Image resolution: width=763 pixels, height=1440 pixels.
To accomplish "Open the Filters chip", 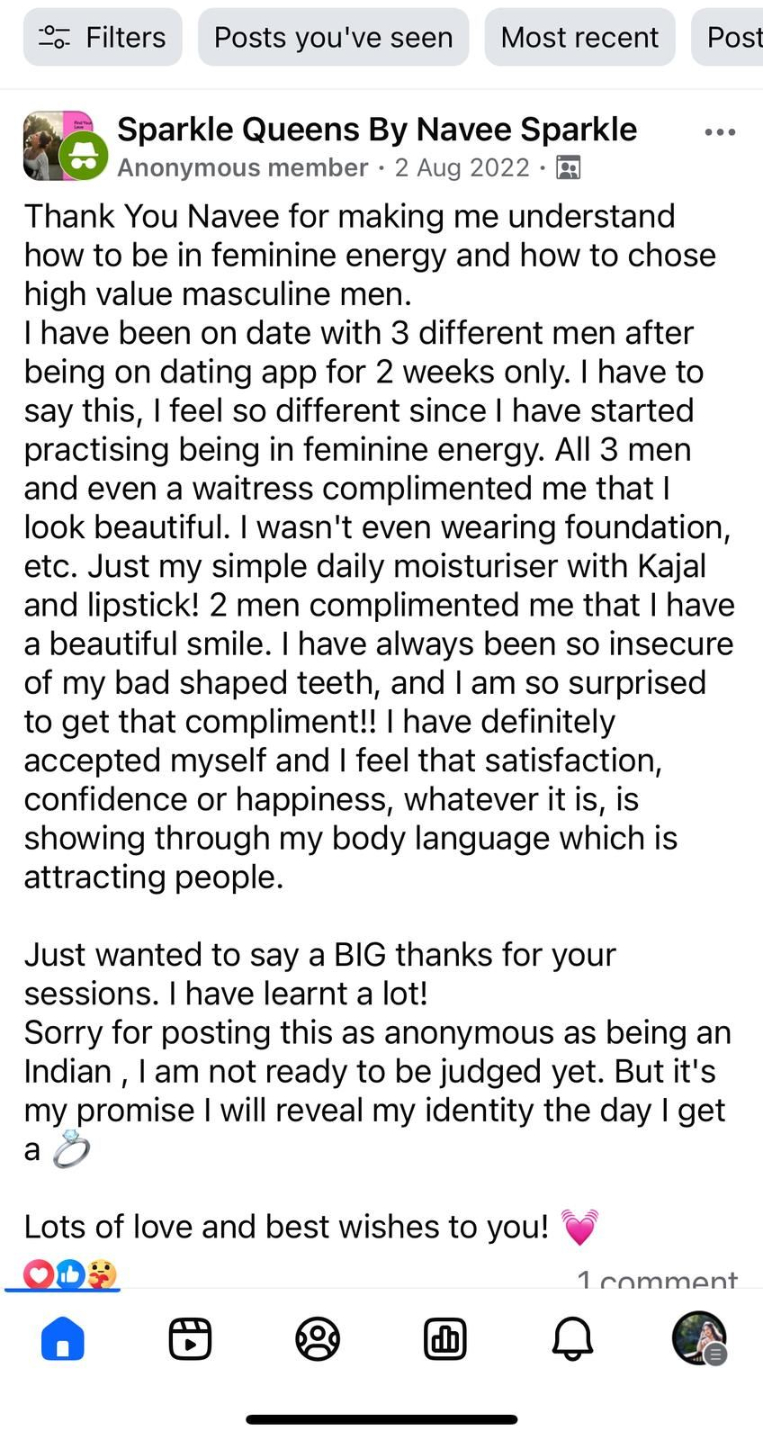I will point(102,38).
